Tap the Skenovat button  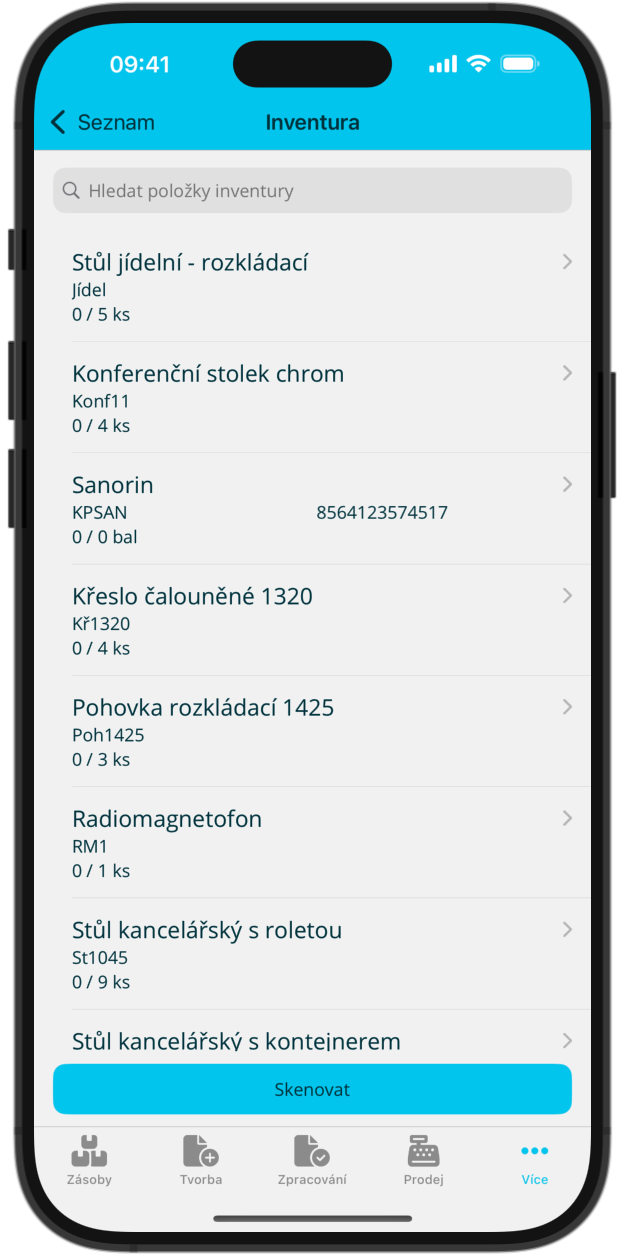pos(312,1089)
